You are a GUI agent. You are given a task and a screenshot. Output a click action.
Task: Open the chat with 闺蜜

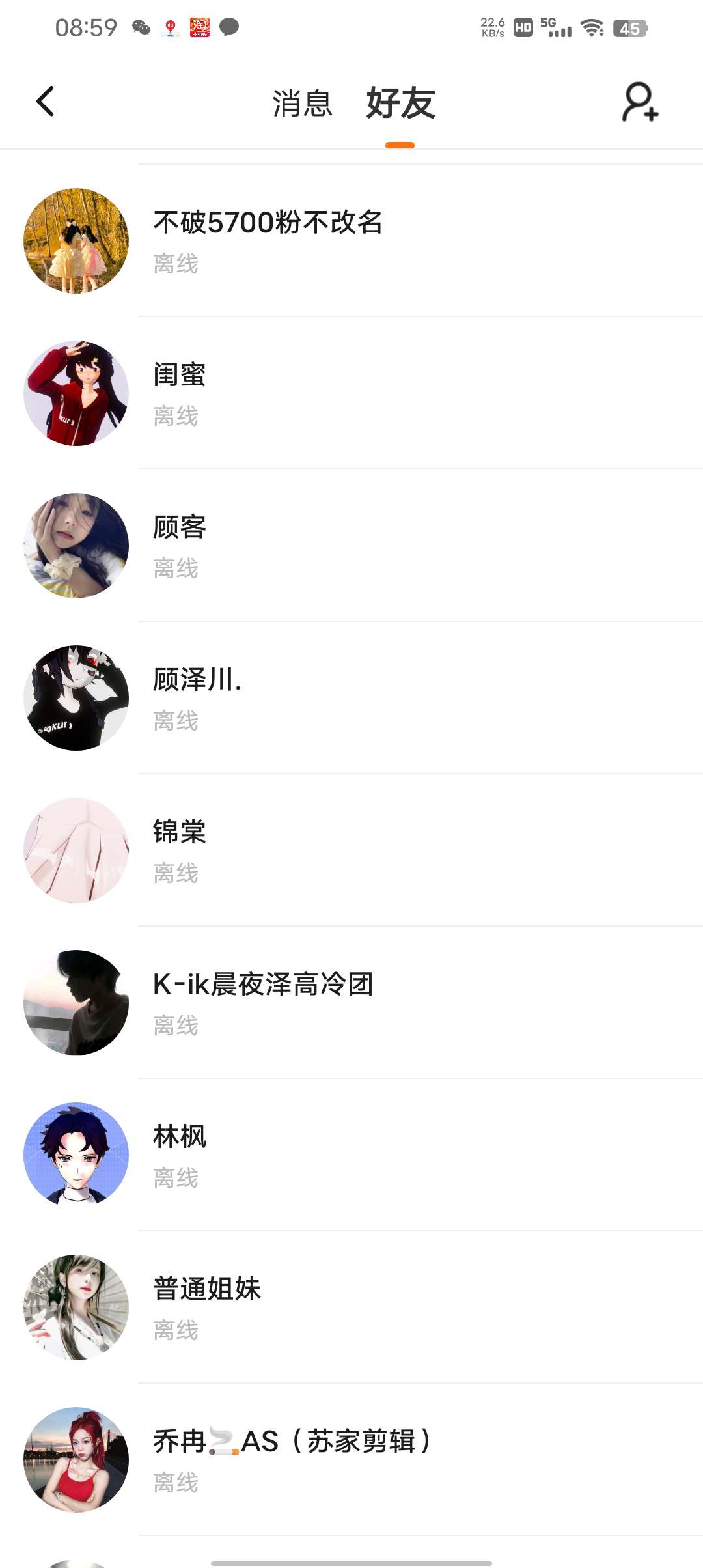point(180,393)
